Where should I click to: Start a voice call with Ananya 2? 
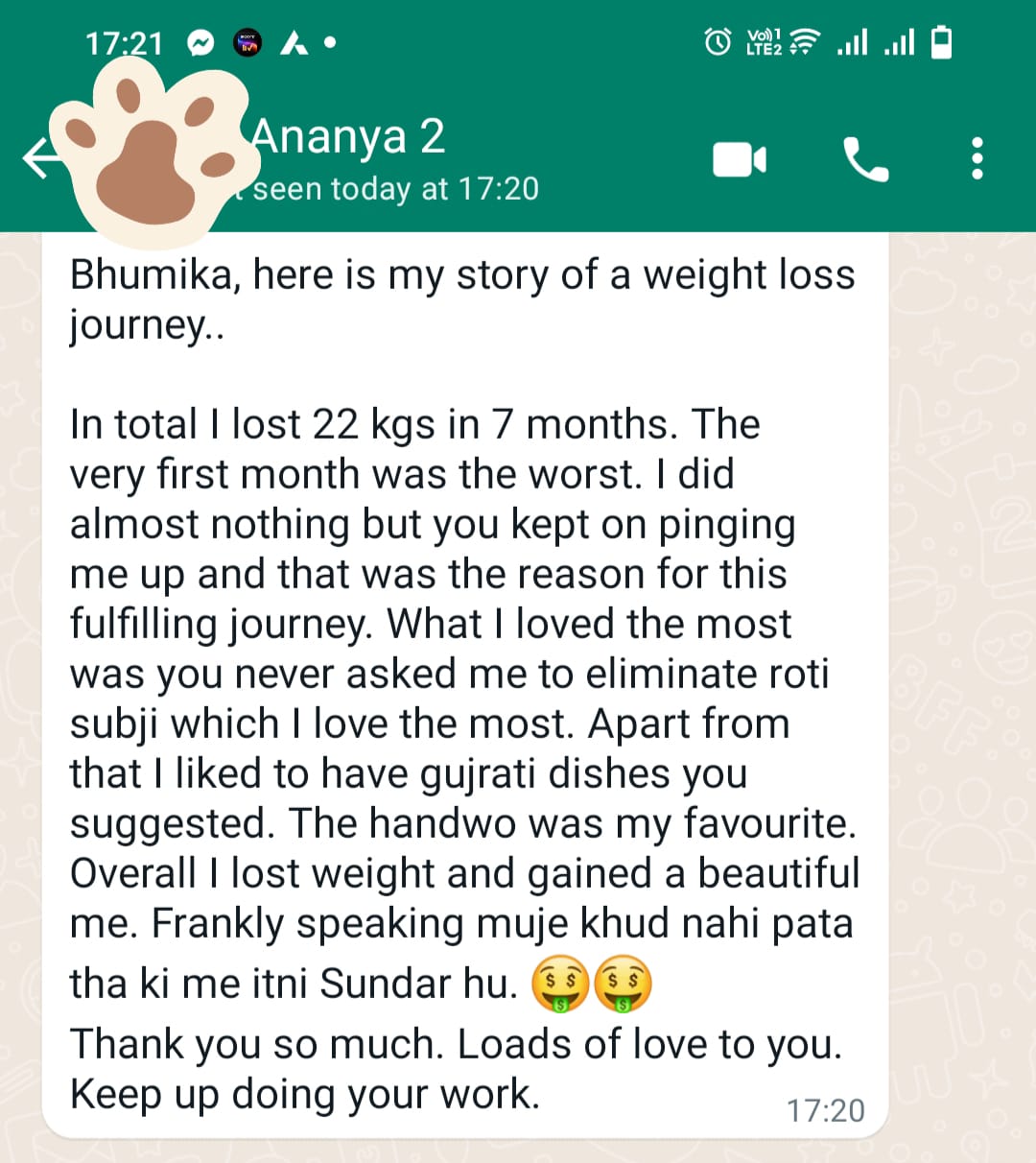865,159
